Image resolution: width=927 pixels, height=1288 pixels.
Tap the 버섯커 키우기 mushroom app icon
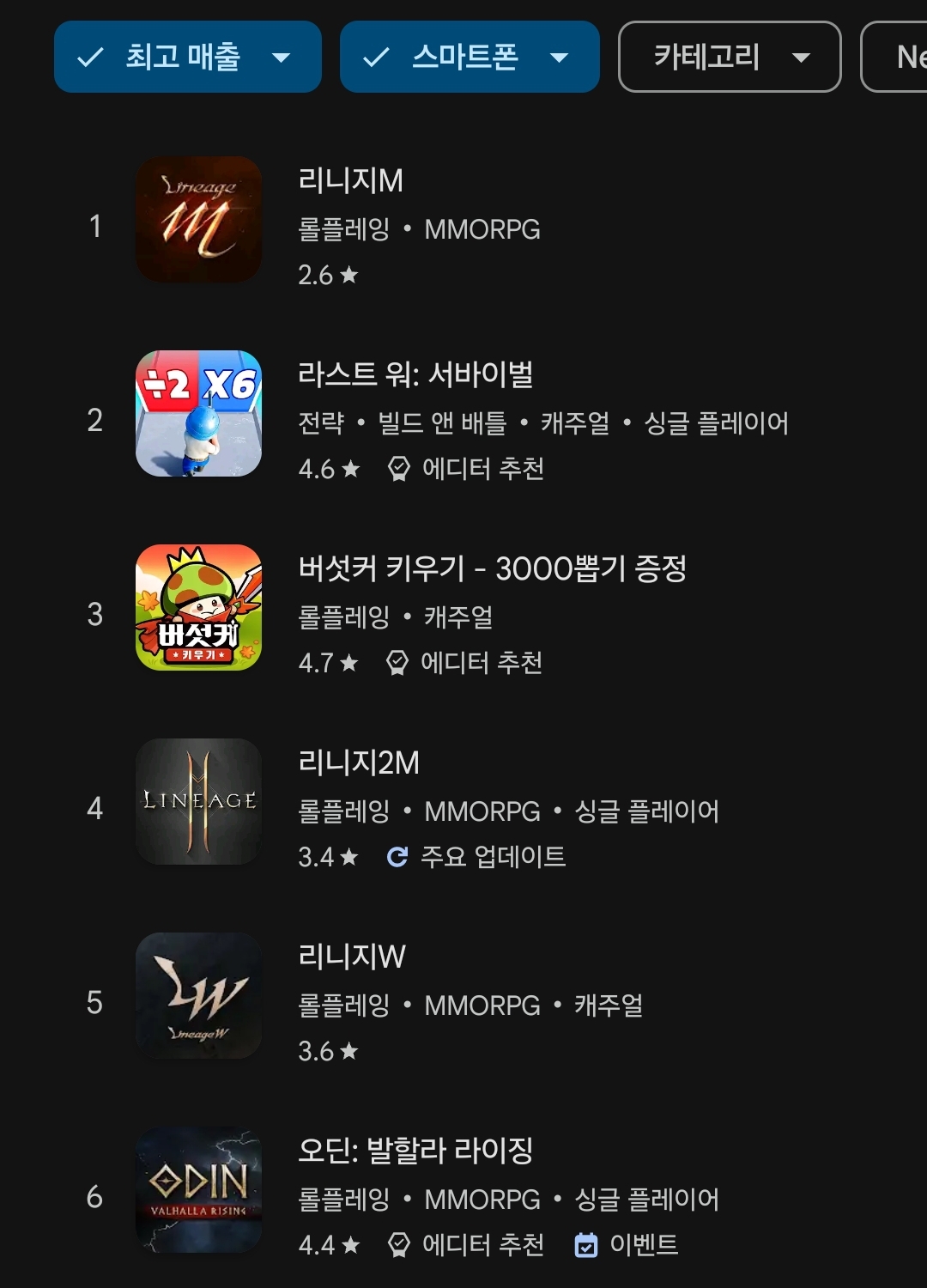197,610
